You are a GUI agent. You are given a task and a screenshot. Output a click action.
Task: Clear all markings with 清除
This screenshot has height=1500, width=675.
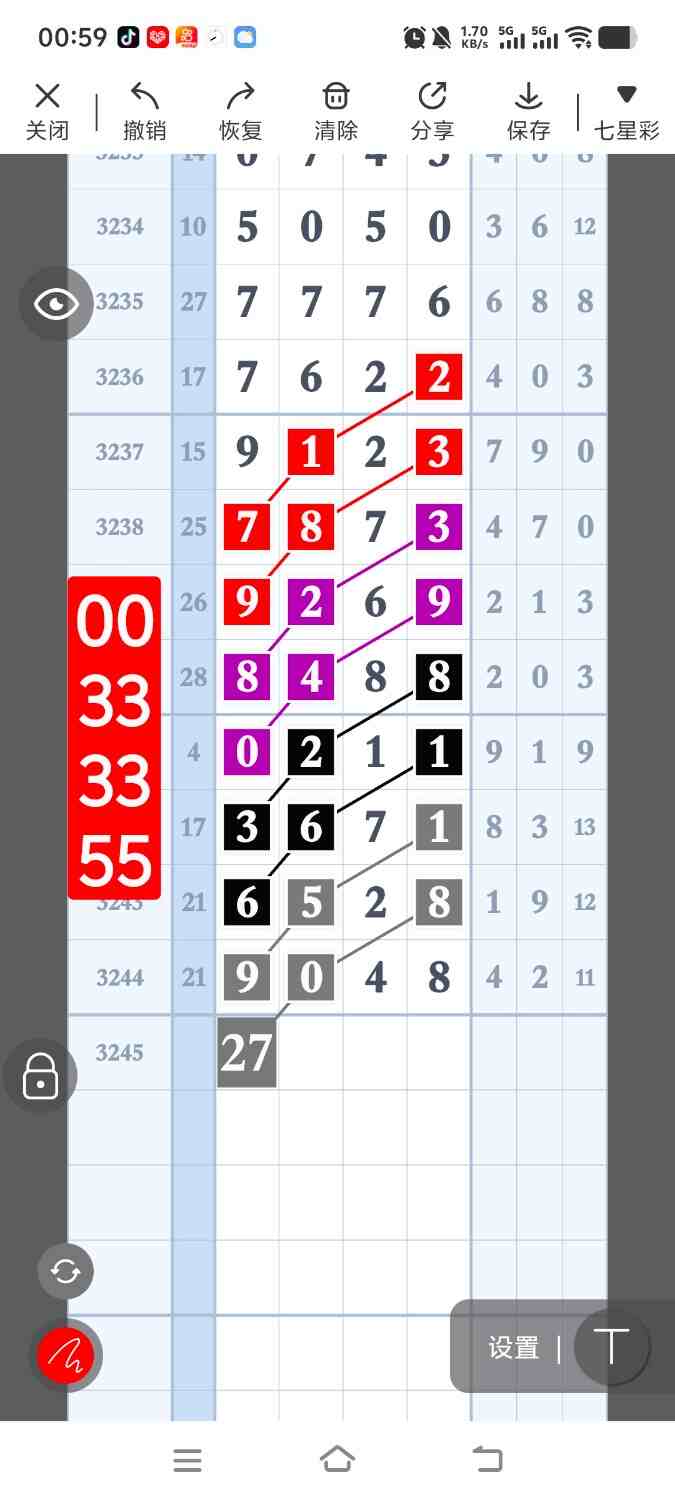pos(336,111)
